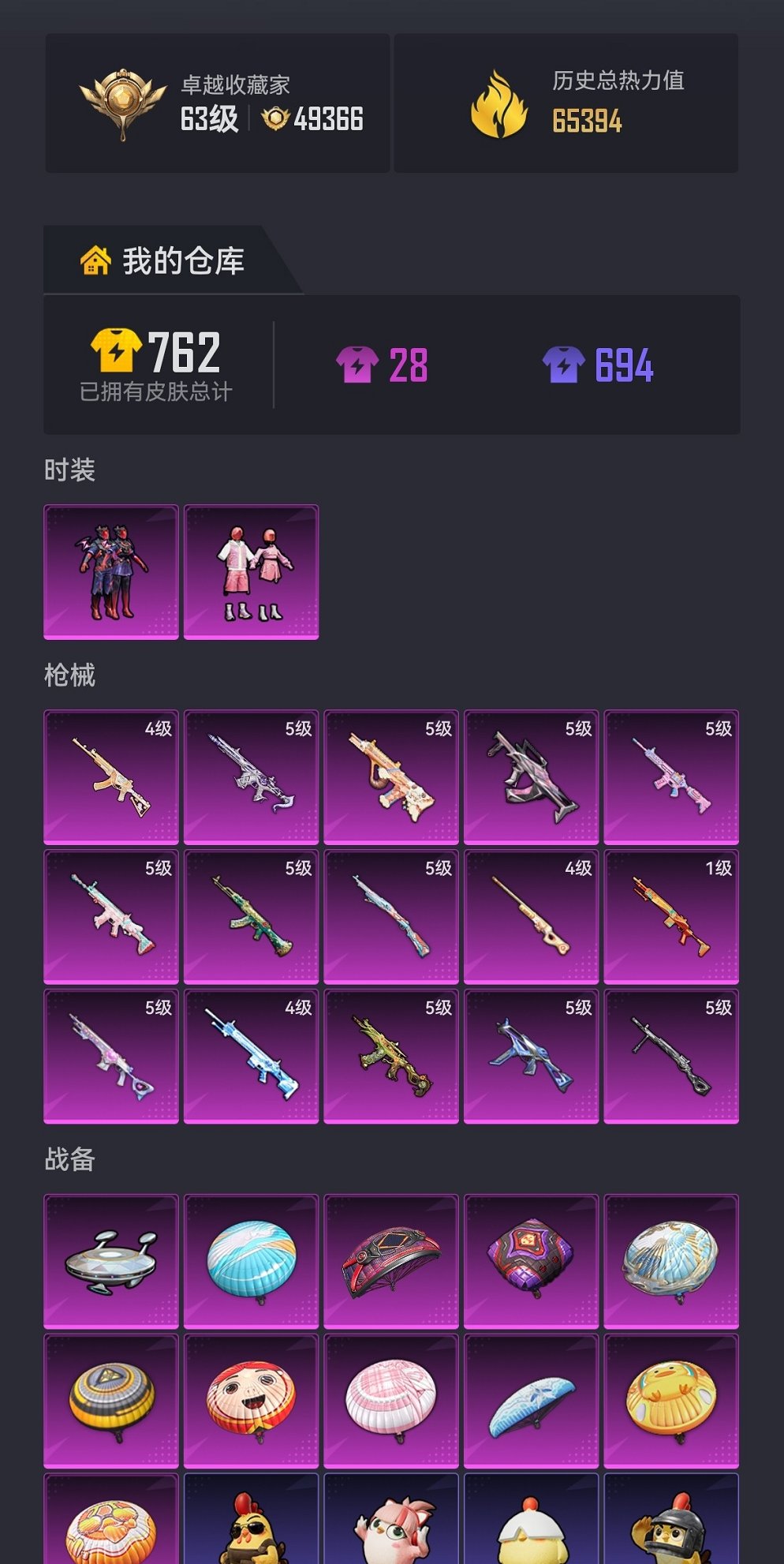View the 5级 green and gold dragon gun skin
784x1564 pixels.
(x=391, y=1057)
